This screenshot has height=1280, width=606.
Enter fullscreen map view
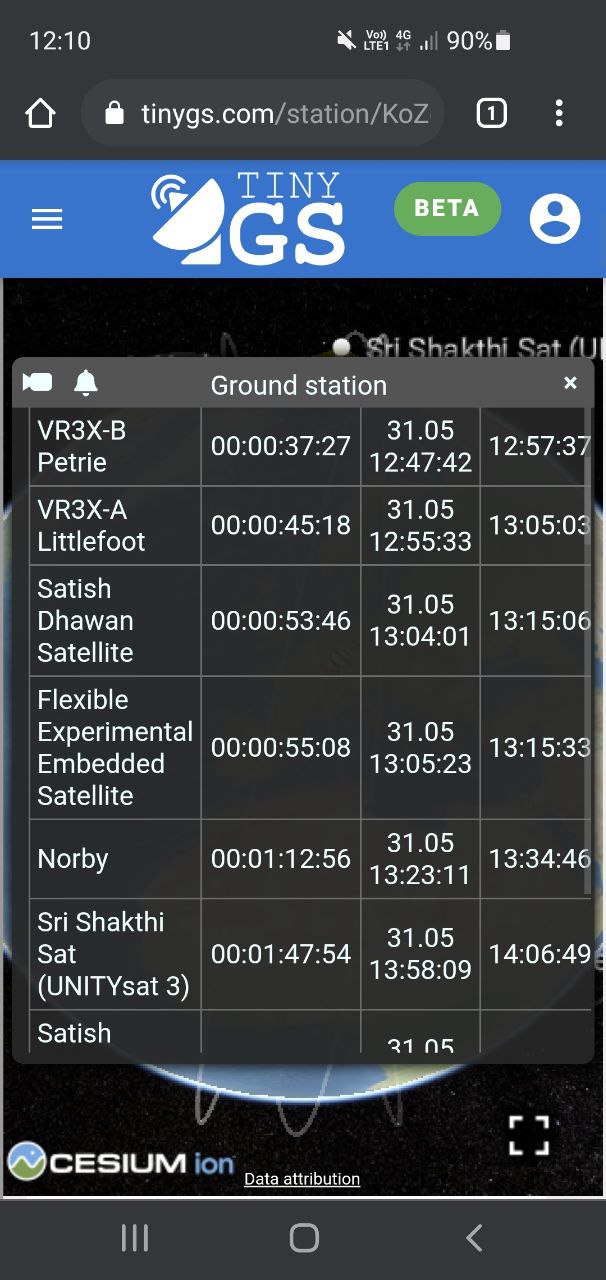pyautogui.click(x=529, y=1135)
